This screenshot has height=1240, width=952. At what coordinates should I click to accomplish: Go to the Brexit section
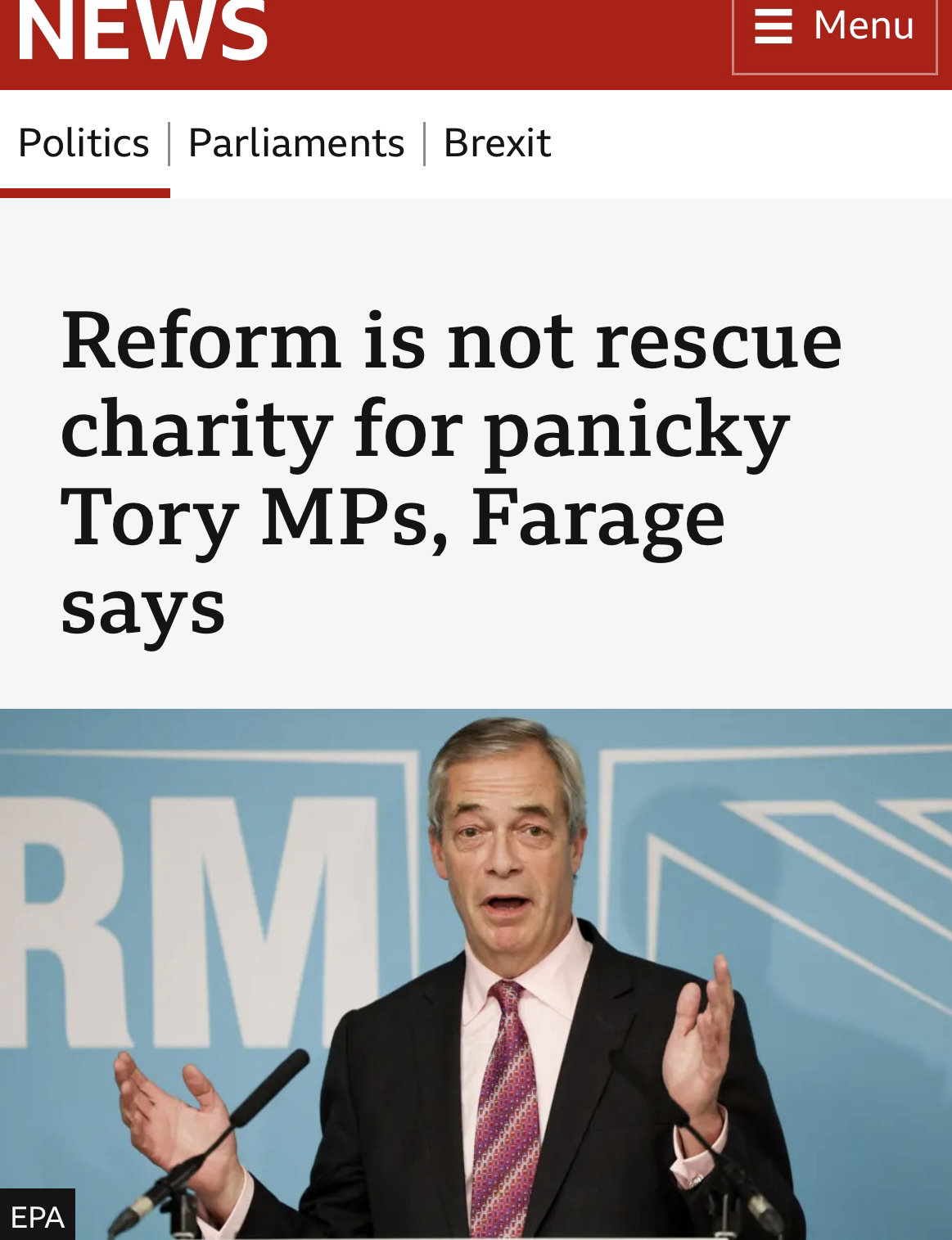coord(497,143)
